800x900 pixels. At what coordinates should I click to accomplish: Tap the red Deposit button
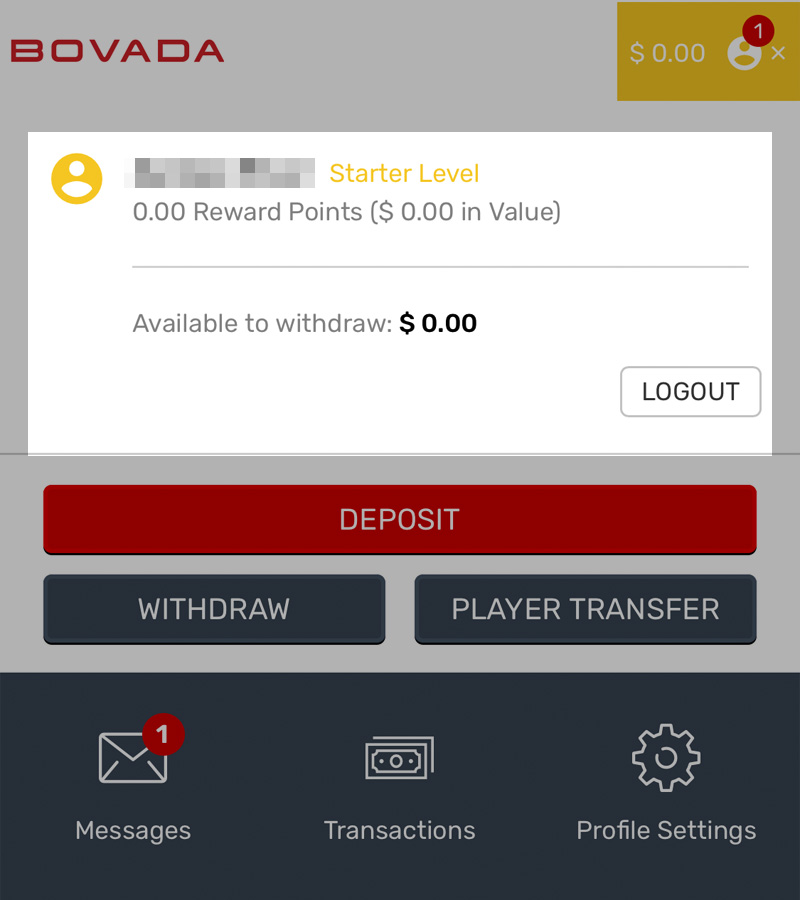[399, 519]
